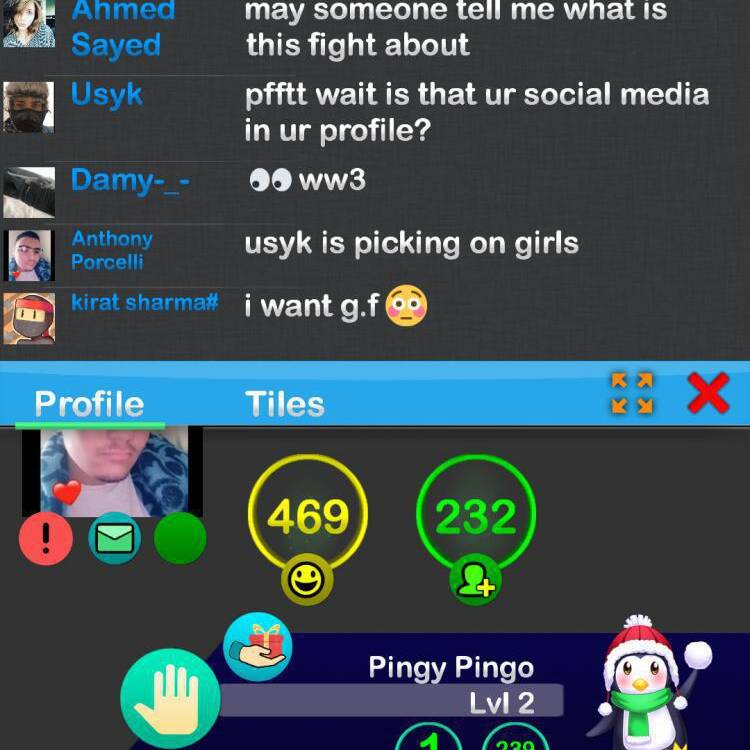
Task: Select the Profile tab
Action: click(89, 404)
